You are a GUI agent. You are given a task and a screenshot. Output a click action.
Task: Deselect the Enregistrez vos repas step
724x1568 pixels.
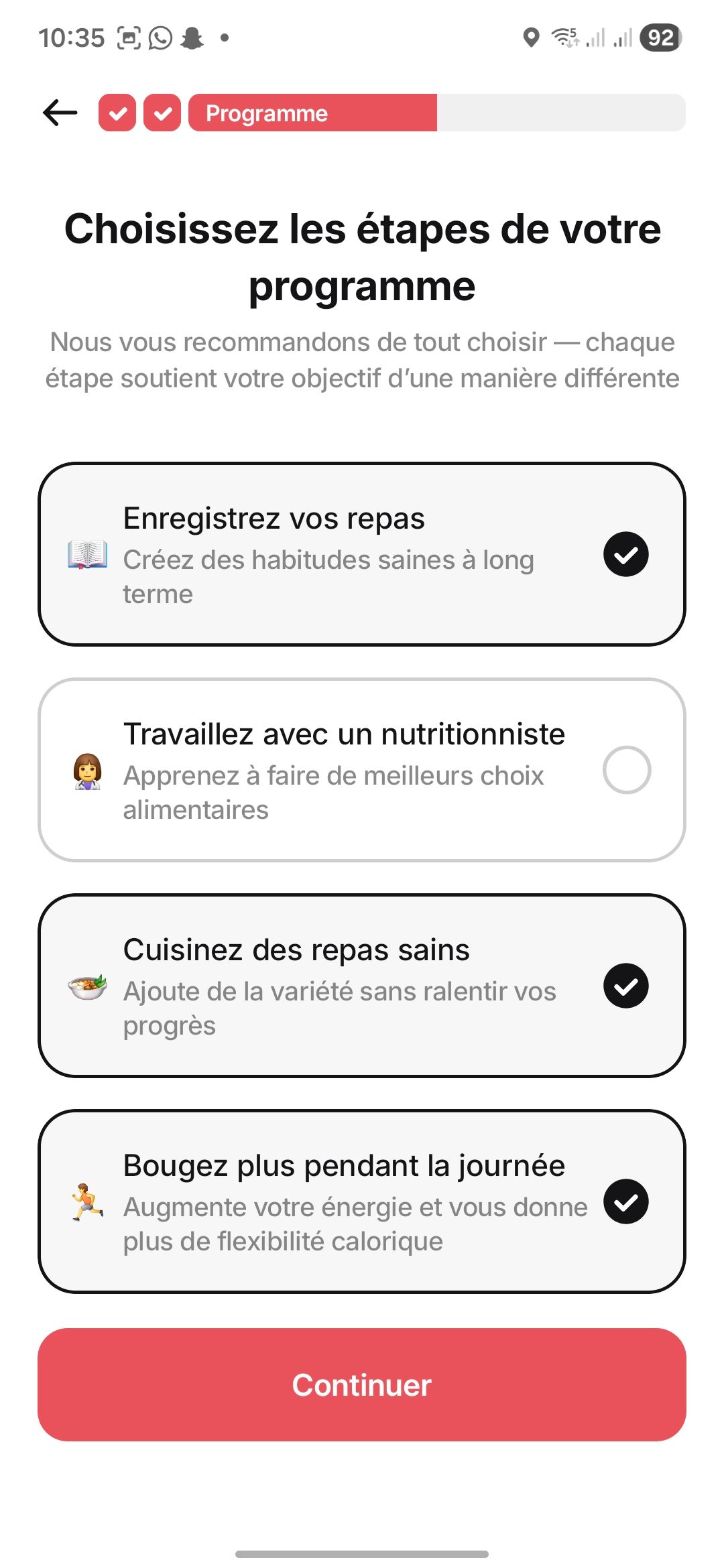tap(625, 553)
